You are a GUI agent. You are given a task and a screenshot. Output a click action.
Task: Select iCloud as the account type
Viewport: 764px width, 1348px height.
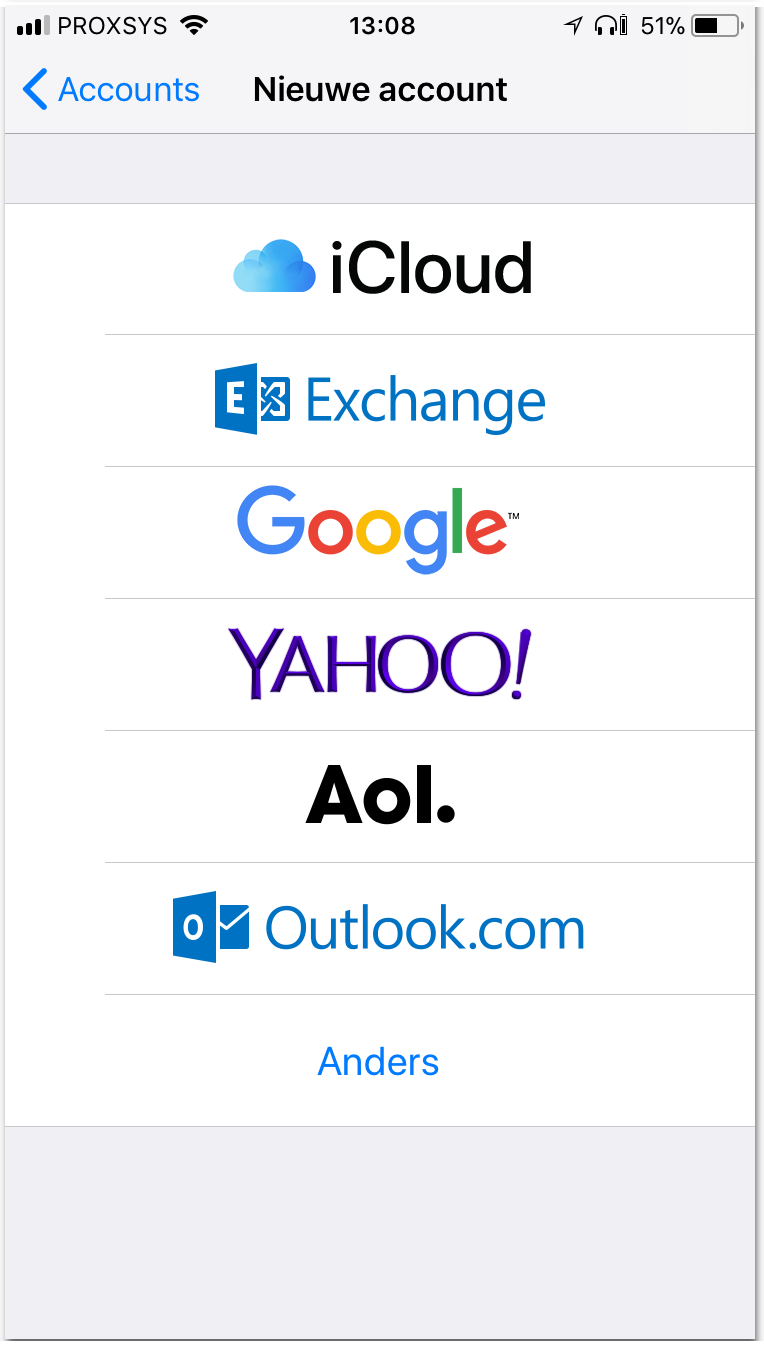(x=380, y=269)
